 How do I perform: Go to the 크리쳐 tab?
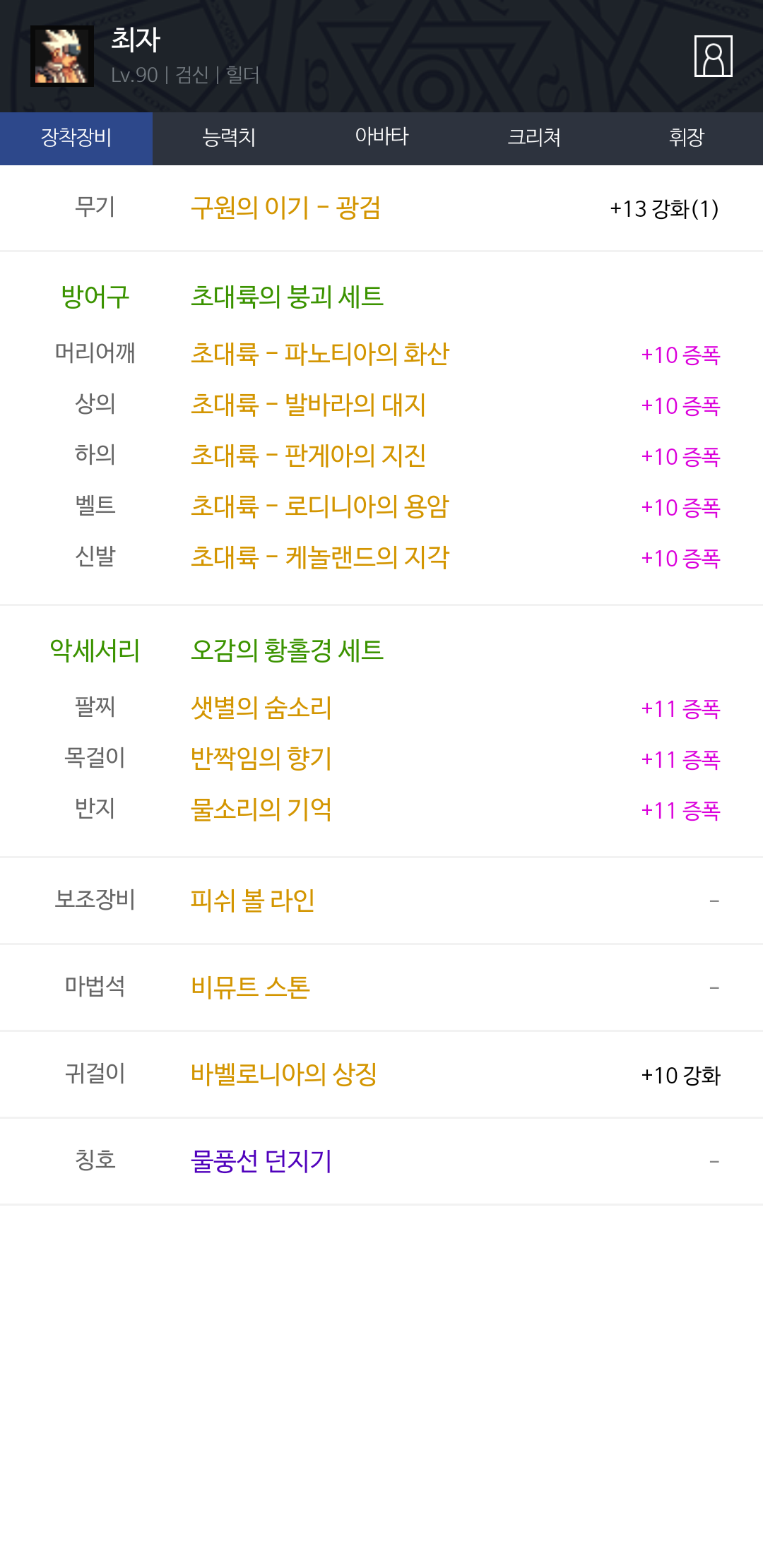click(x=534, y=138)
